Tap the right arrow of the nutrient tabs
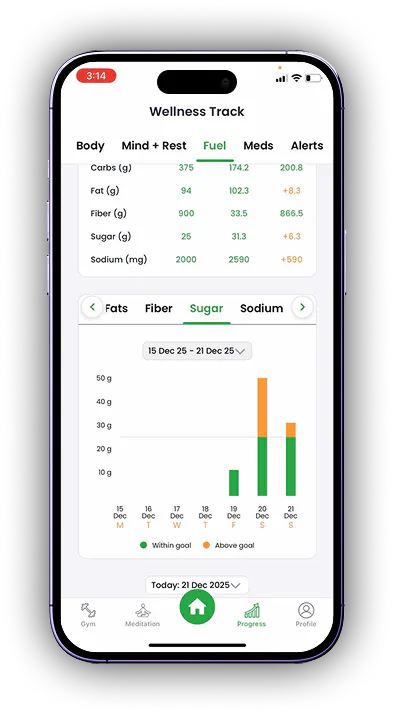The width and height of the screenshot is (394, 714). tap(302, 307)
